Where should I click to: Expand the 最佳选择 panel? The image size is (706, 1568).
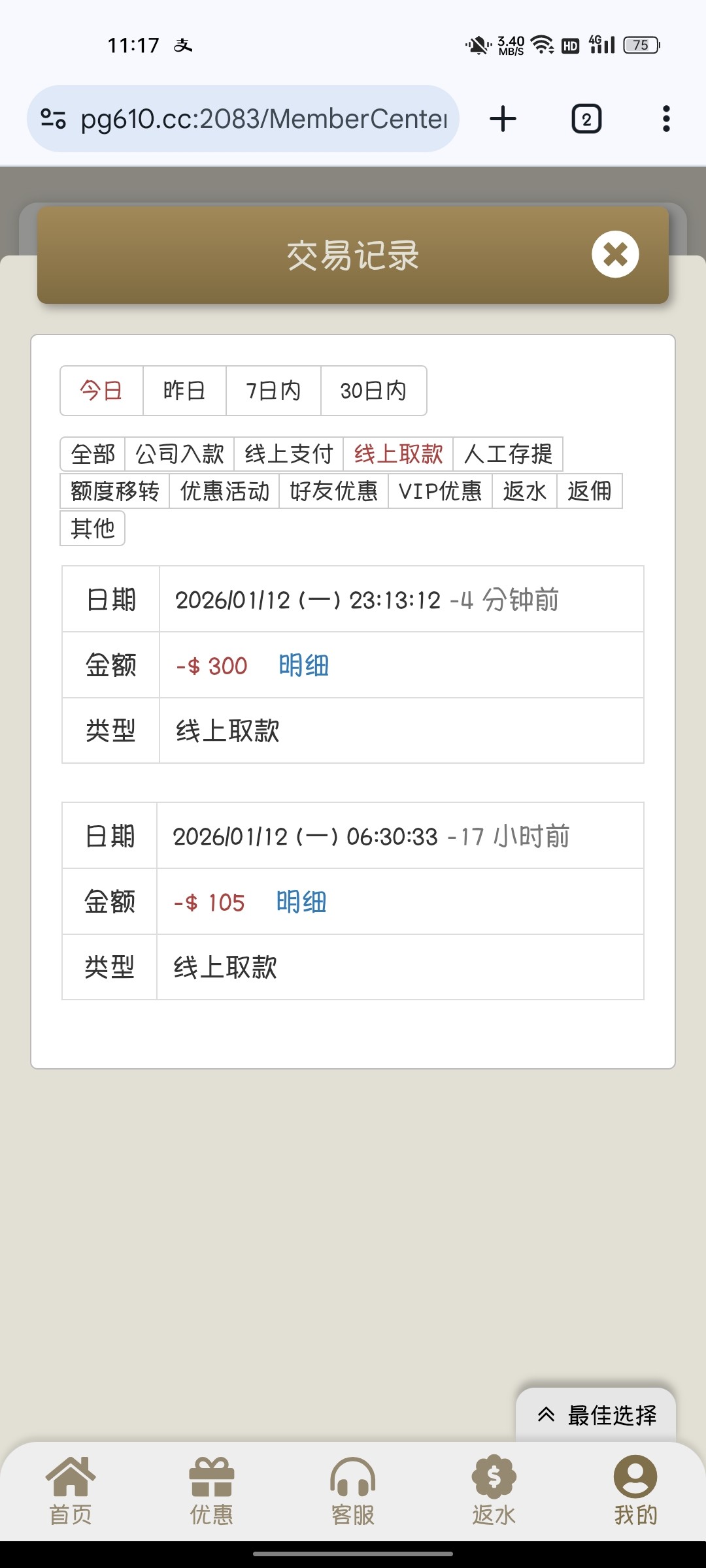pos(596,1415)
